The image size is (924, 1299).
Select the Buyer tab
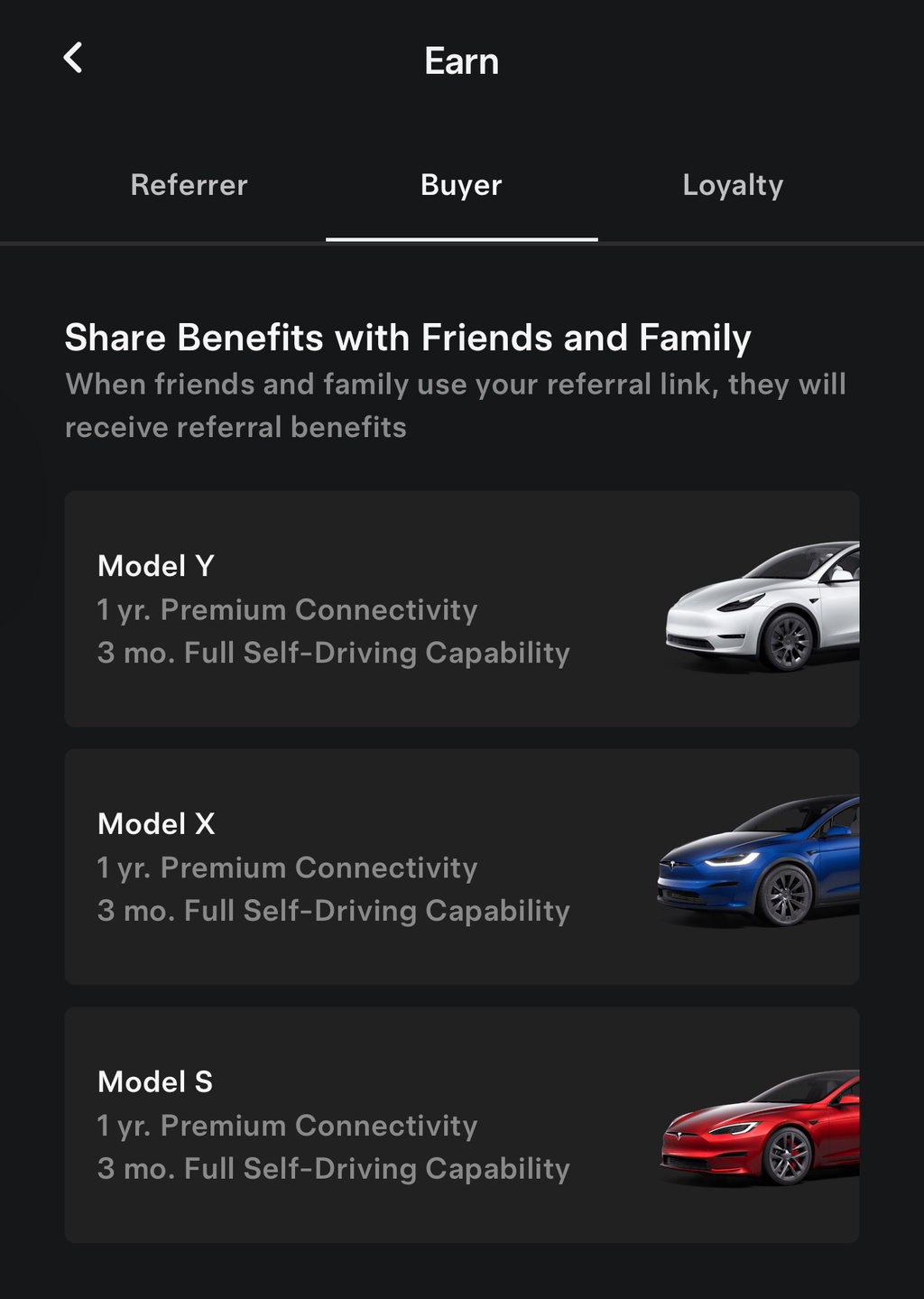click(x=461, y=185)
